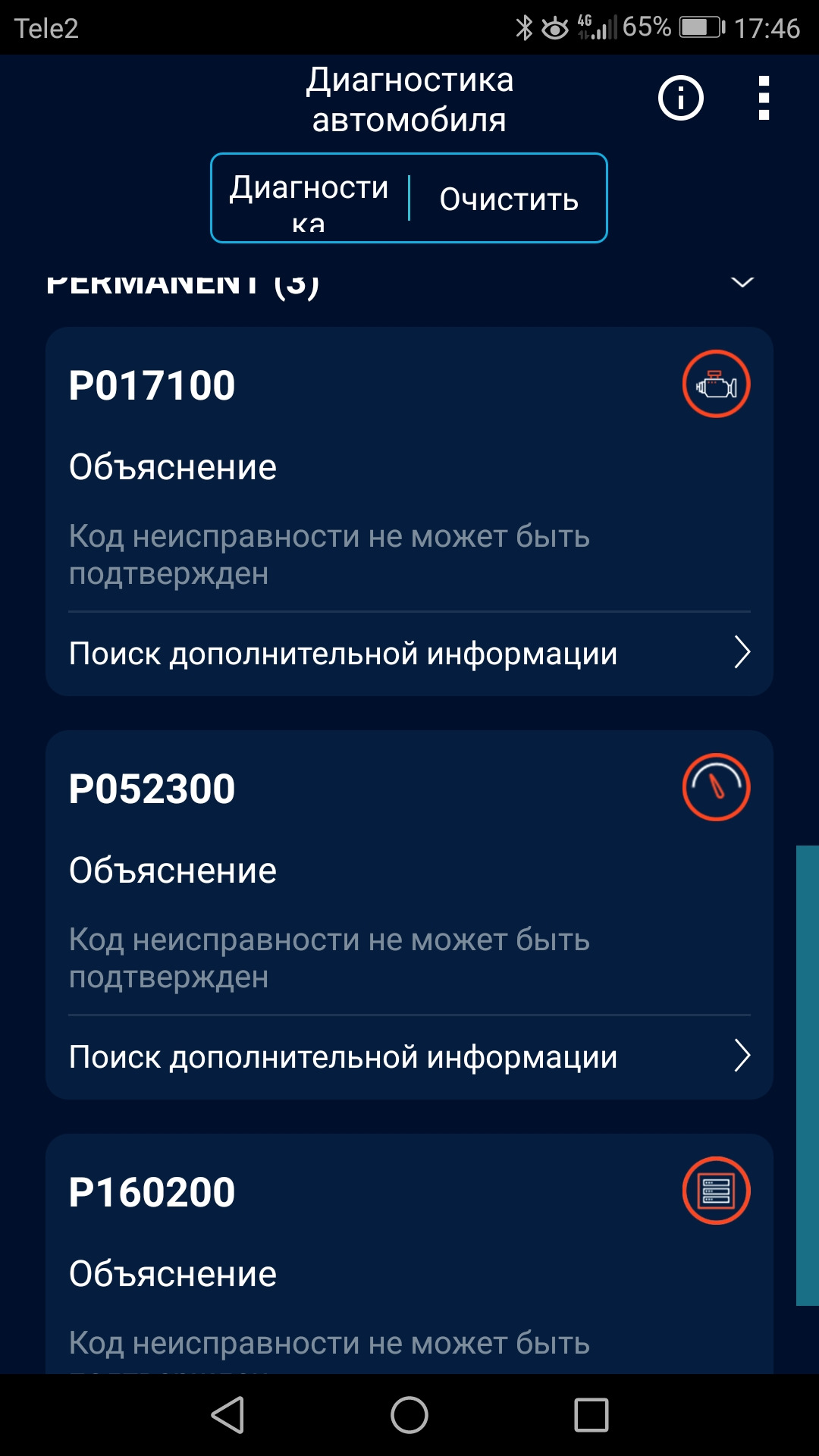Screen dimensions: 819x1456
Task: Open the P160200 fault code card
Action: click(x=152, y=1192)
